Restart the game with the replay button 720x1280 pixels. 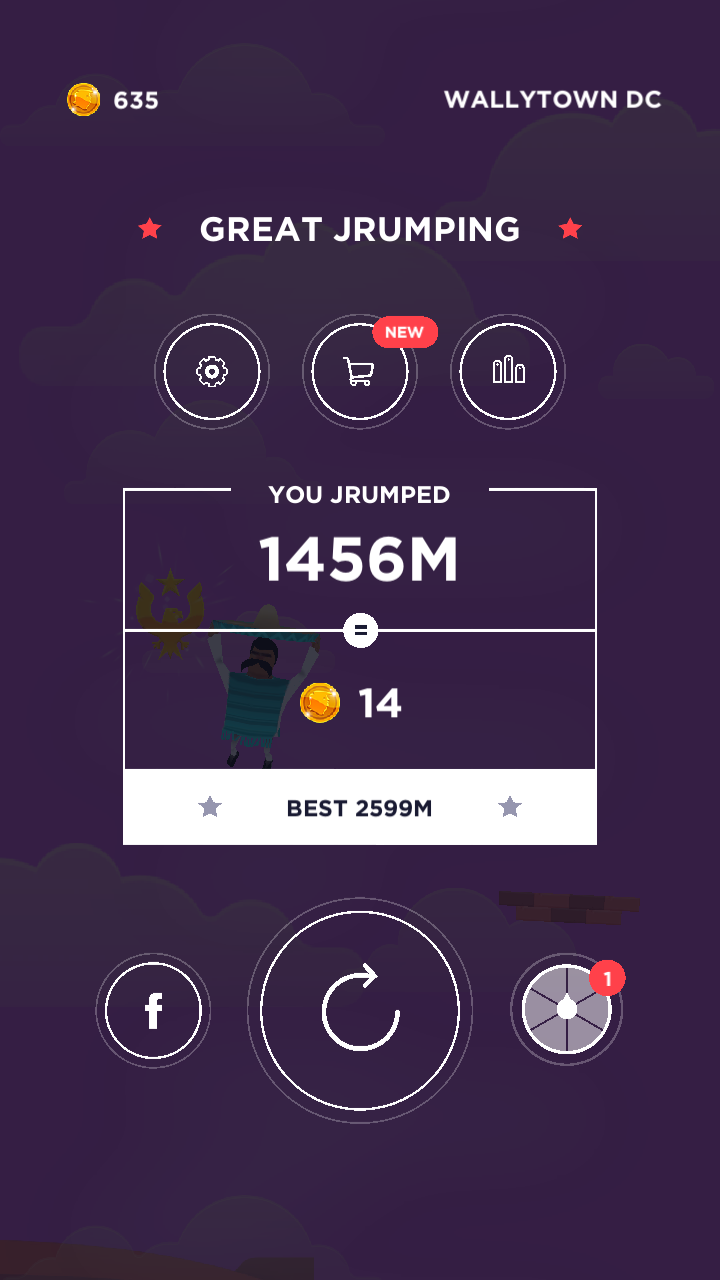click(x=360, y=1011)
